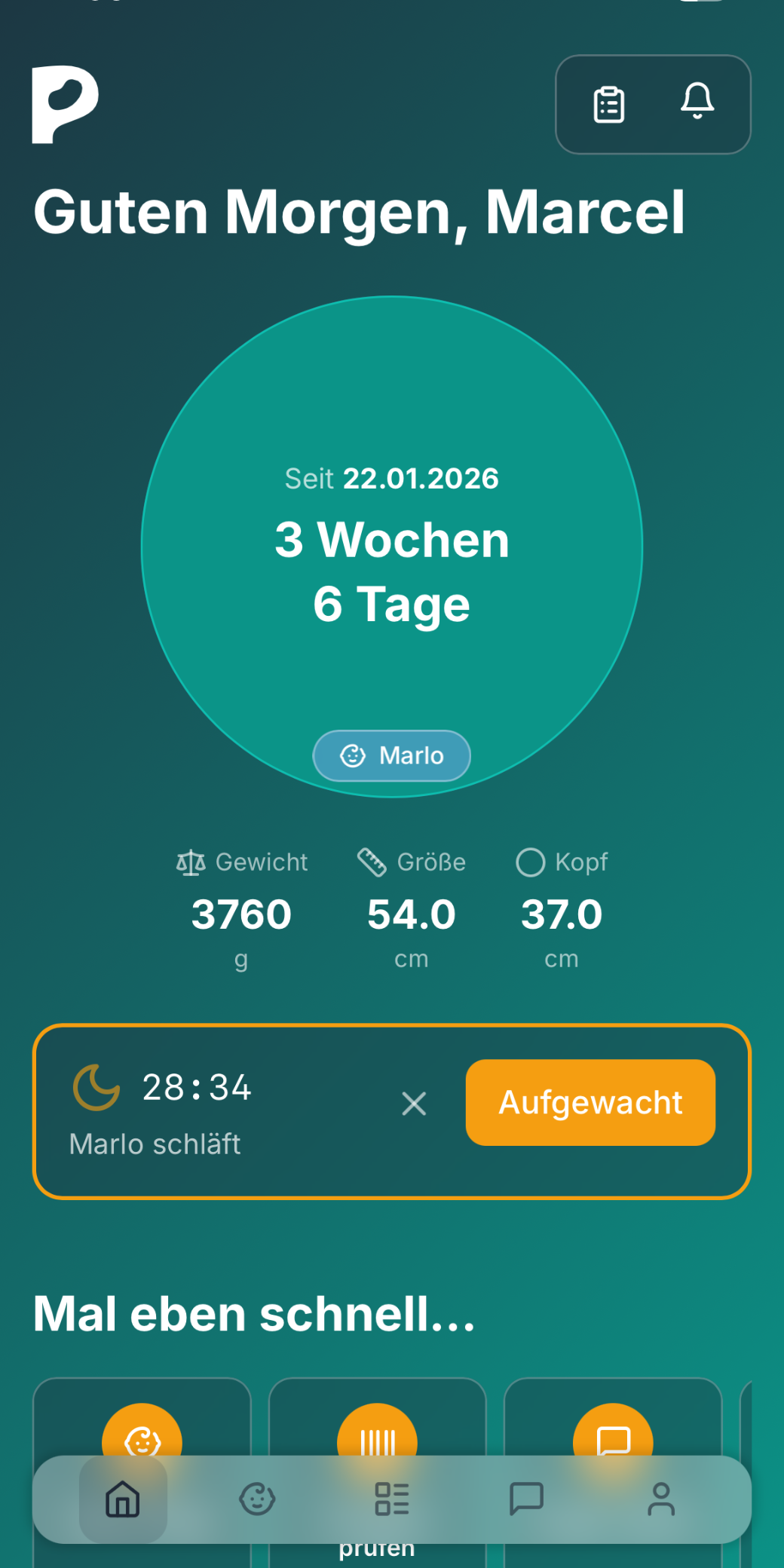Open the account profile tab
This screenshot has width=784, height=1568.
662,1500
